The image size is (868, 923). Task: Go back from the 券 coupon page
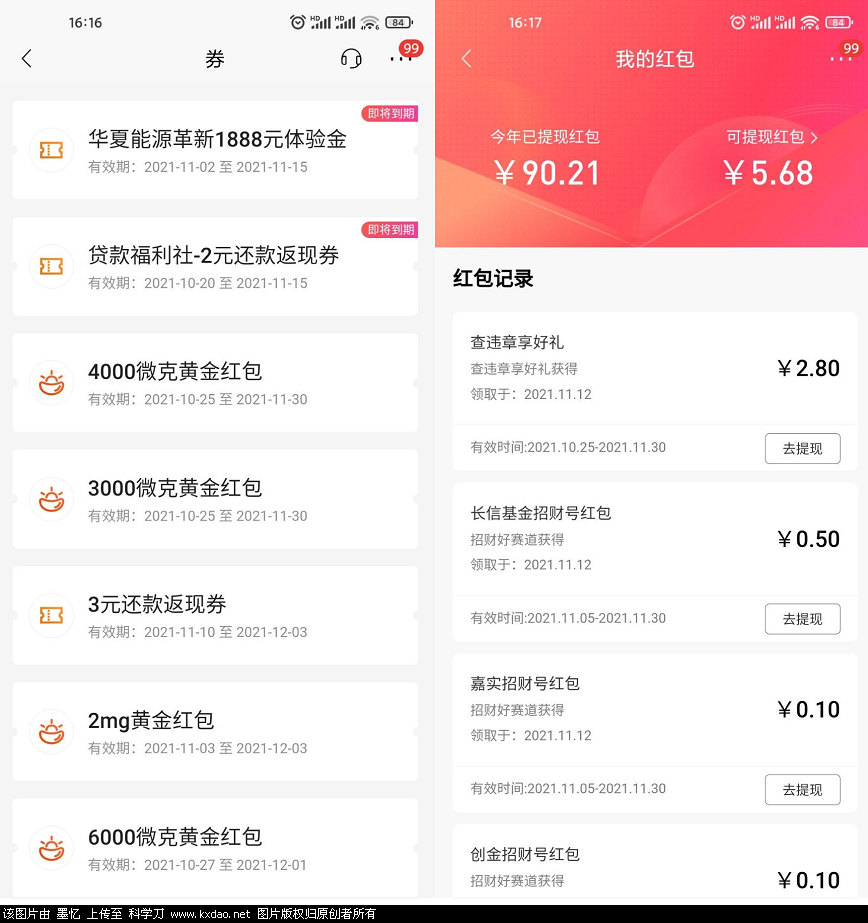coord(27,59)
